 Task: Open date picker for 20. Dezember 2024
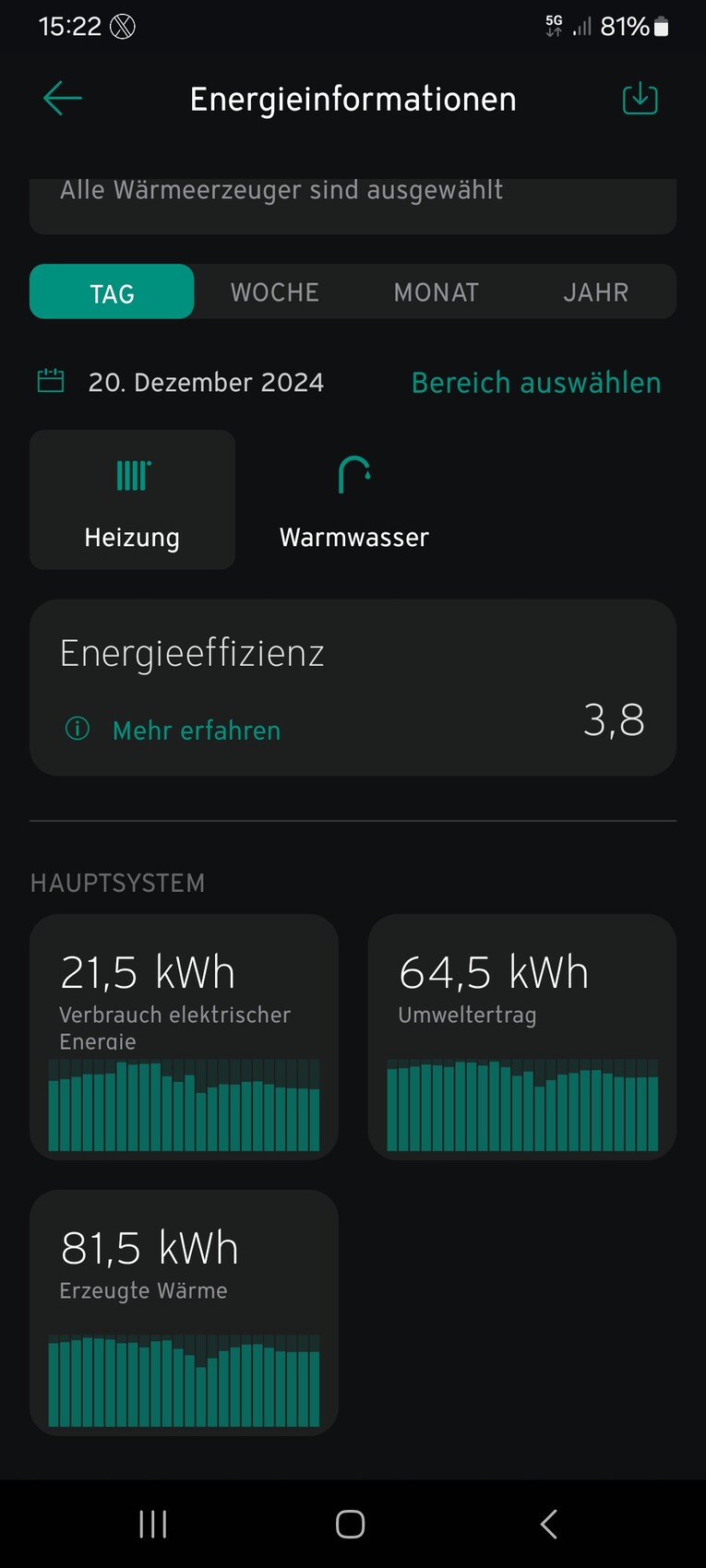point(205,382)
